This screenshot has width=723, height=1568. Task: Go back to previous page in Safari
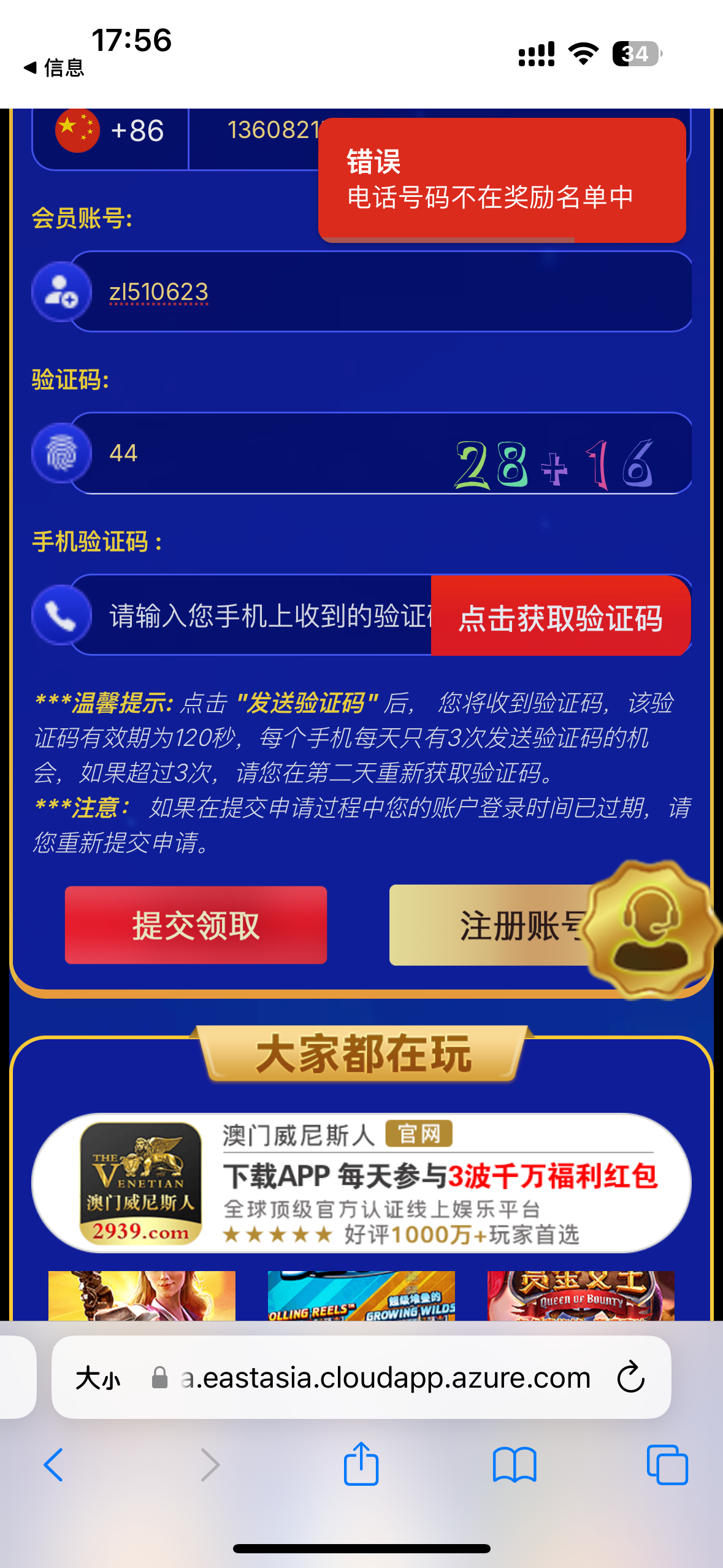[x=53, y=1465]
